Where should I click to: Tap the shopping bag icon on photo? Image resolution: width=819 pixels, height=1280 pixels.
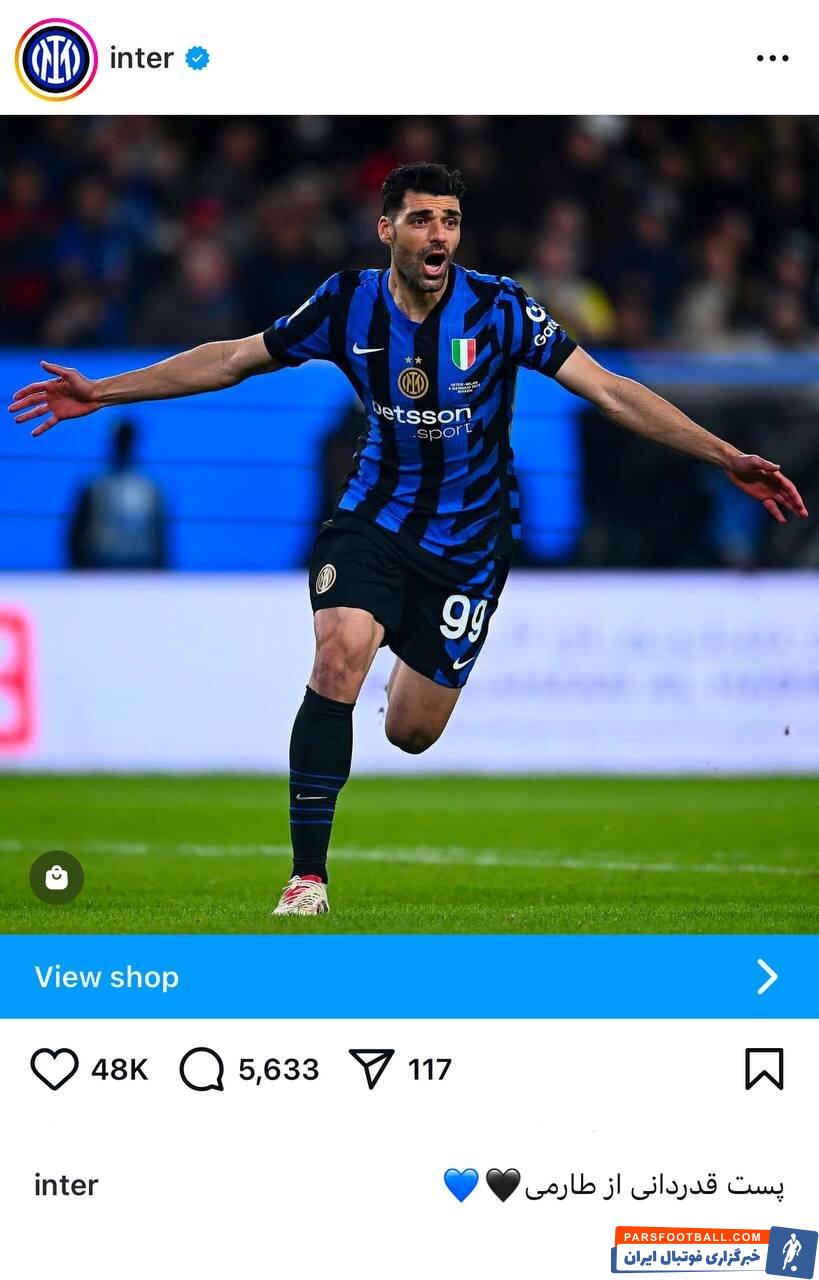pyautogui.click(x=57, y=878)
